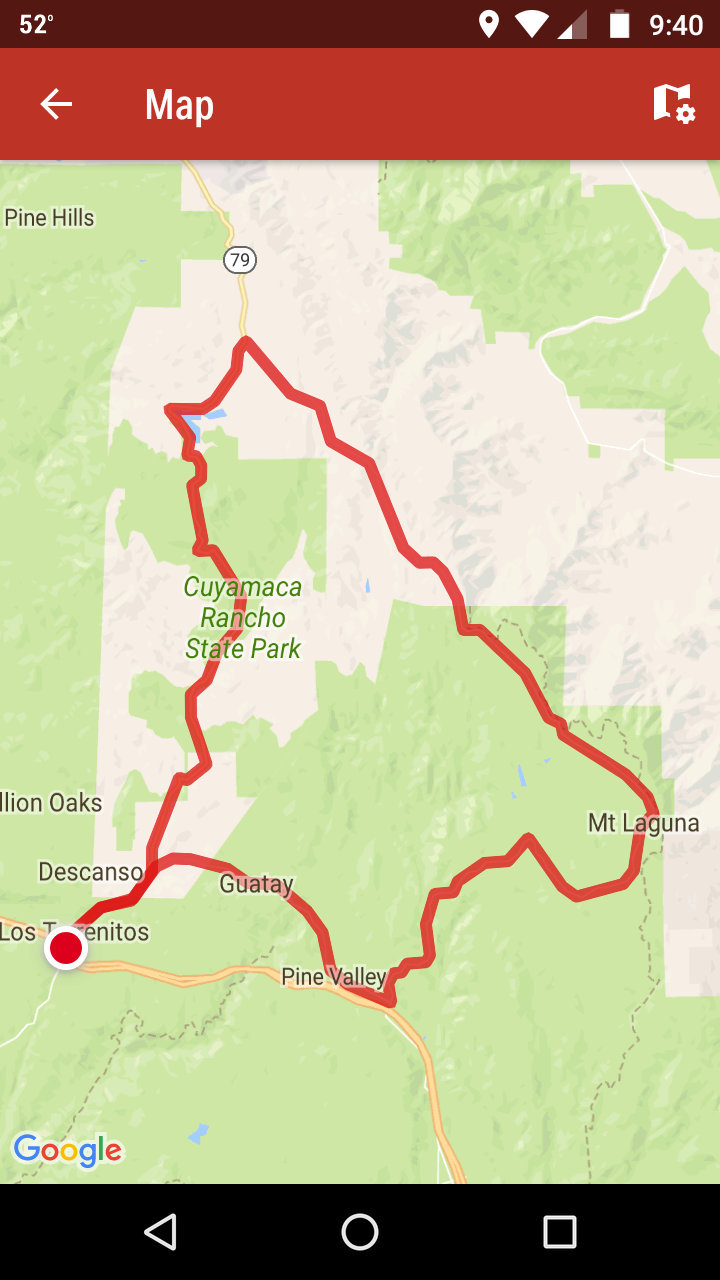
Task: Open map settings via flag gear icon
Action: point(672,103)
